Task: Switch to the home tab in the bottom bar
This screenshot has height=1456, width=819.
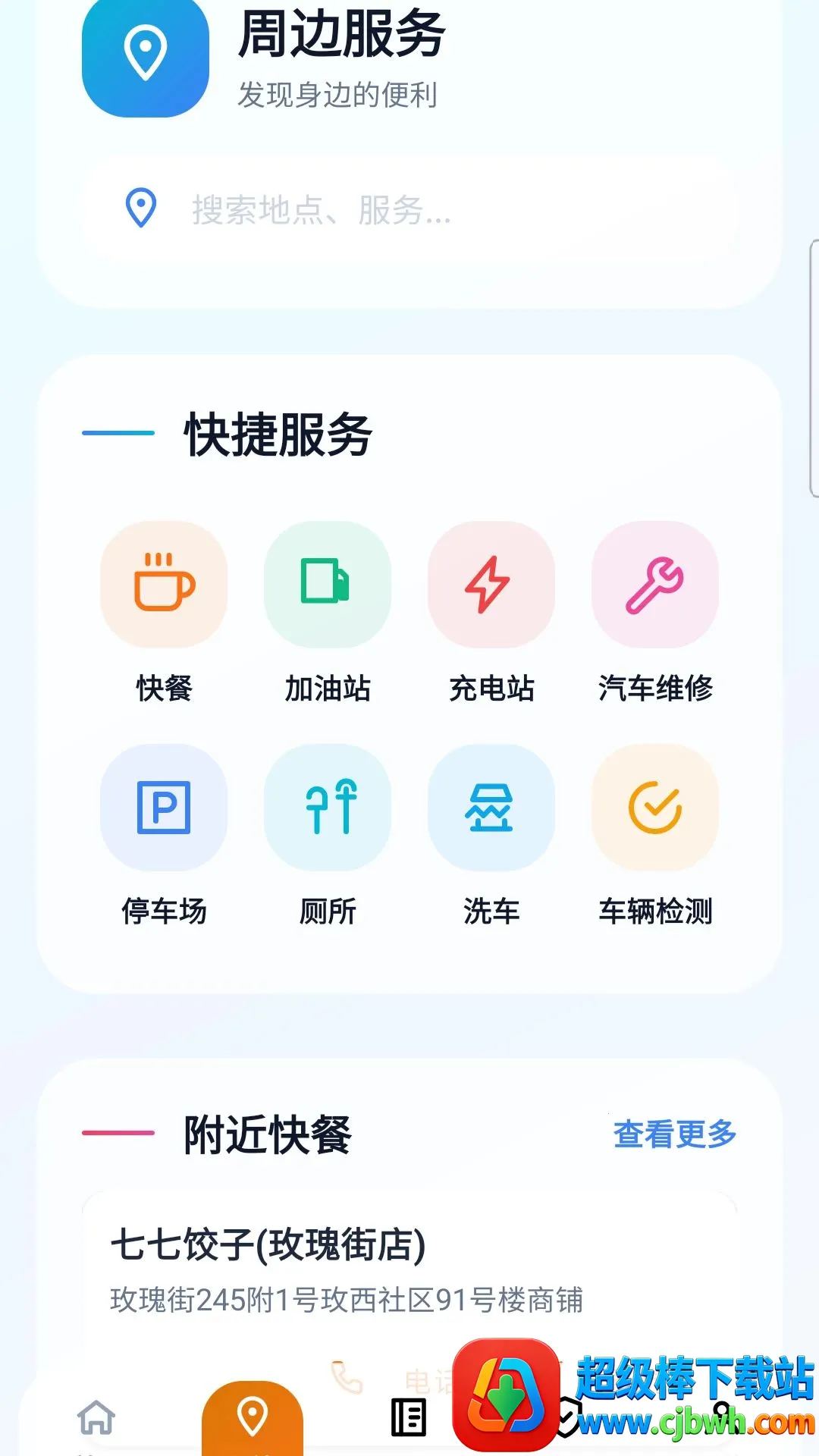Action: [96, 1417]
